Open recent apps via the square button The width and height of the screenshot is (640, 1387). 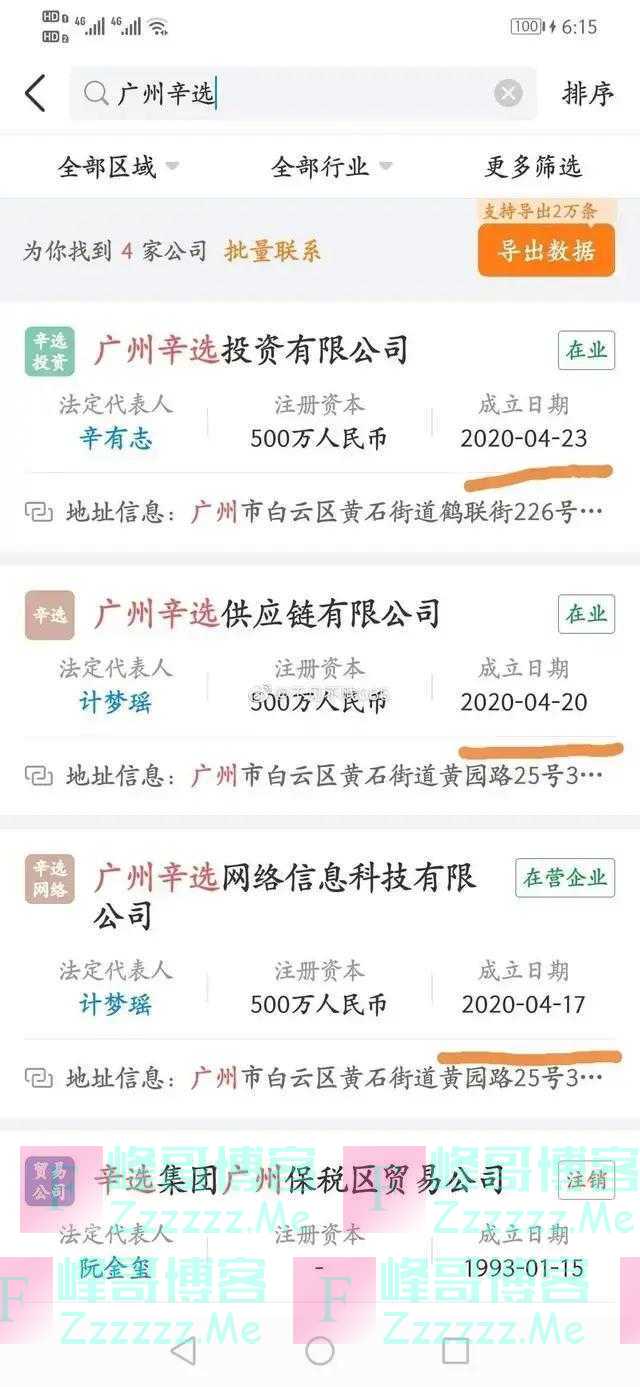pyautogui.click(x=455, y=1351)
